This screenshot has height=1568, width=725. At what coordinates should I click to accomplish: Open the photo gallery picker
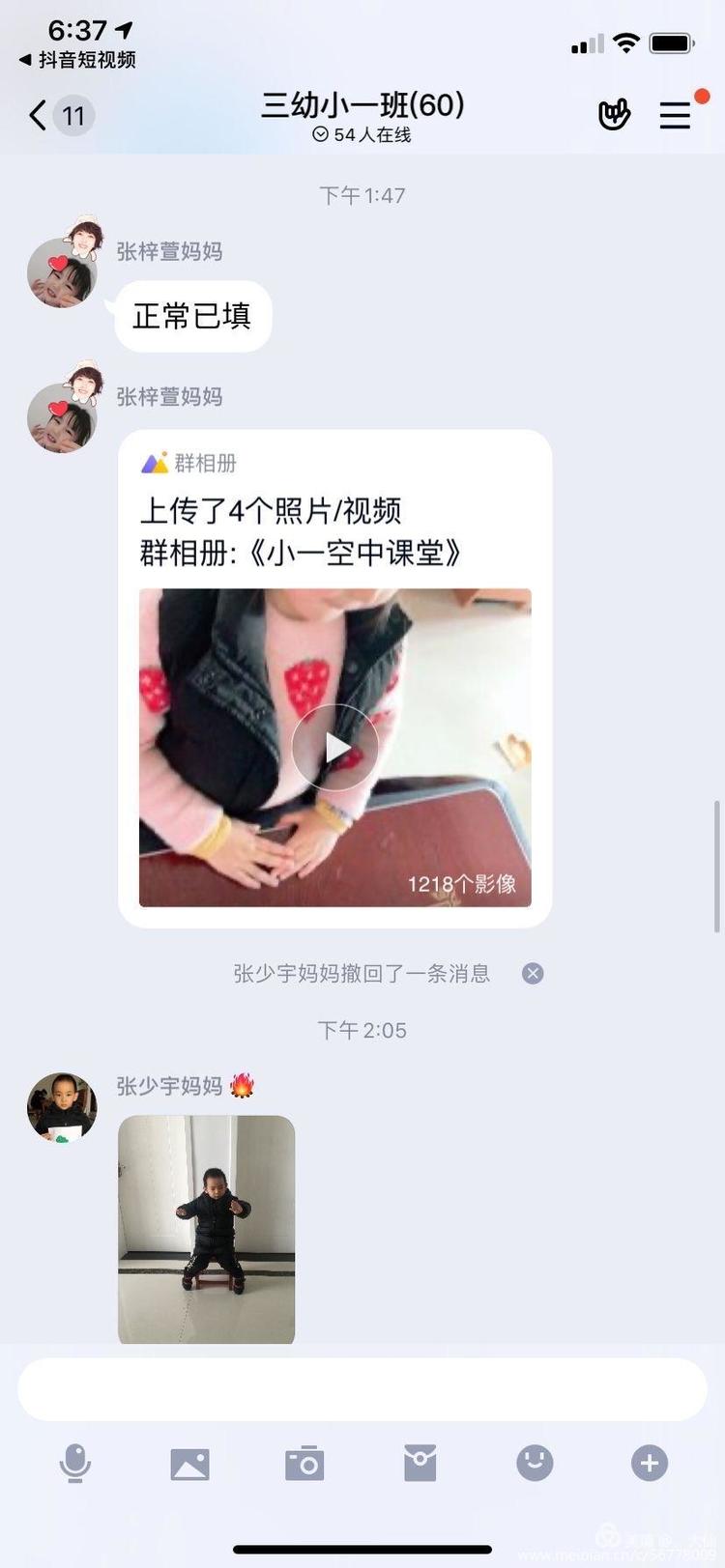click(189, 1464)
